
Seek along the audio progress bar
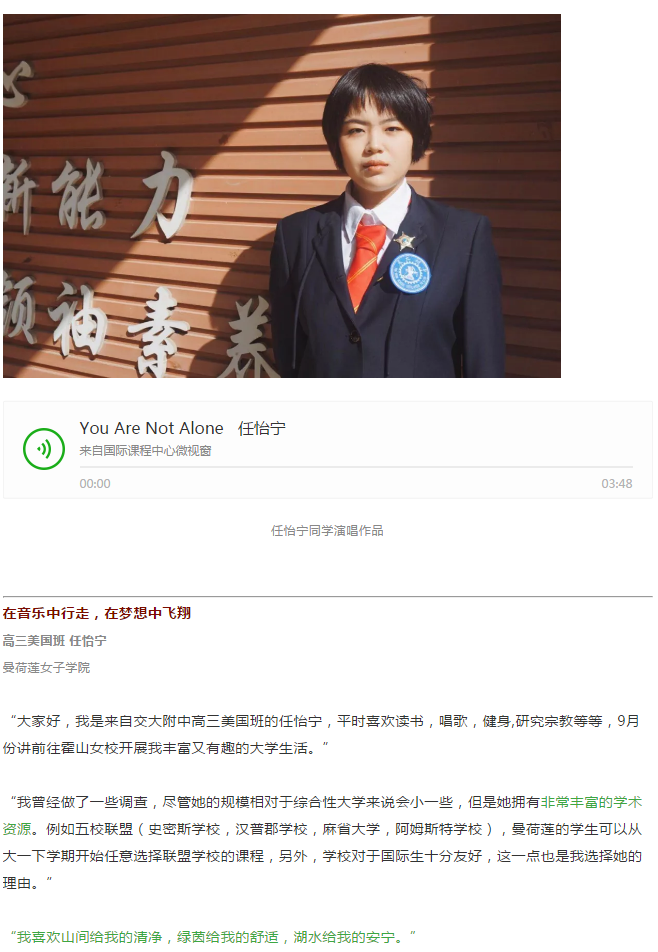pyautogui.click(x=356, y=467)
